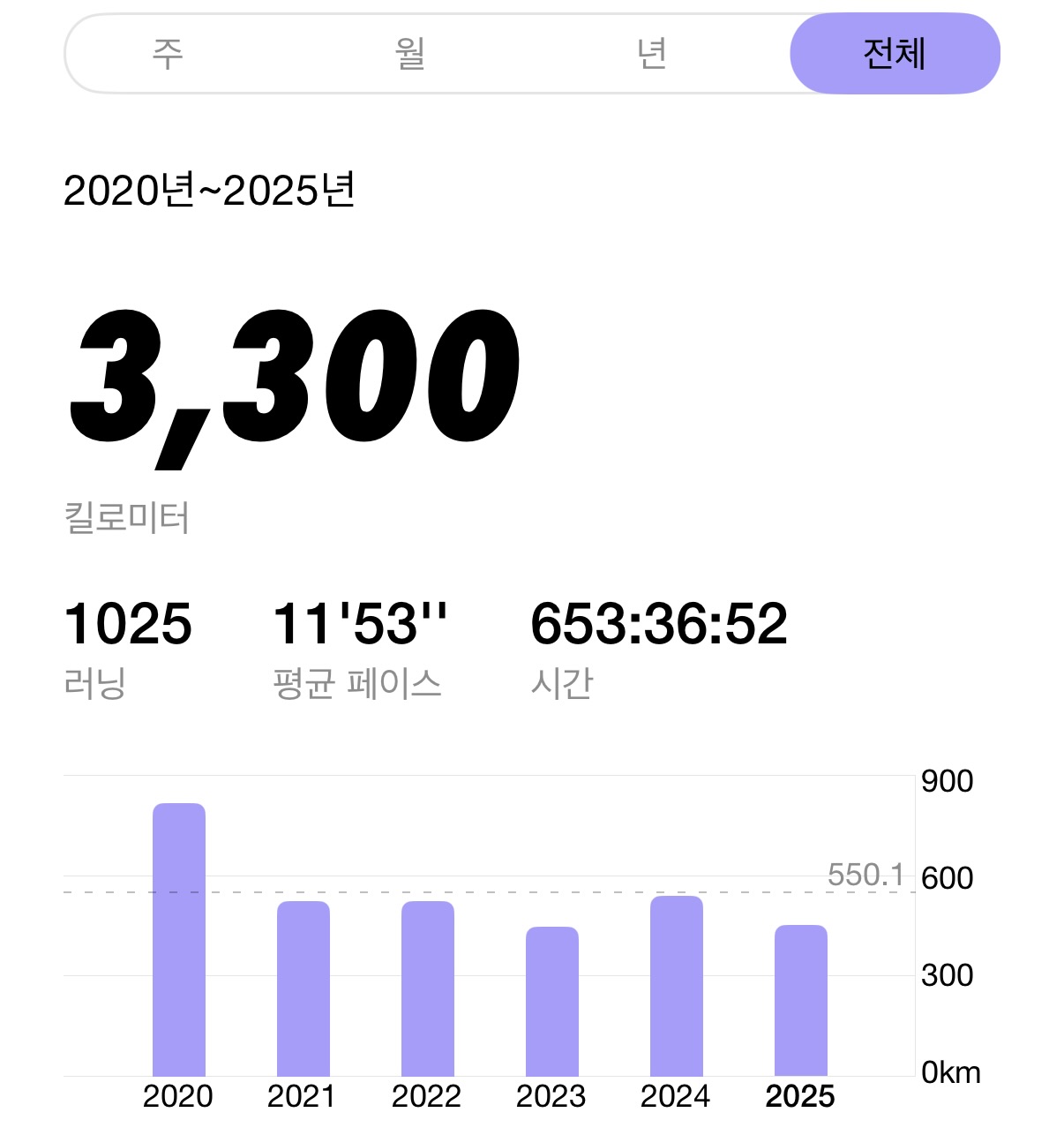This screenshot has width=1064, height=1135.
Task: Click the 550.1 average line value
Action: tap(867, 875)
